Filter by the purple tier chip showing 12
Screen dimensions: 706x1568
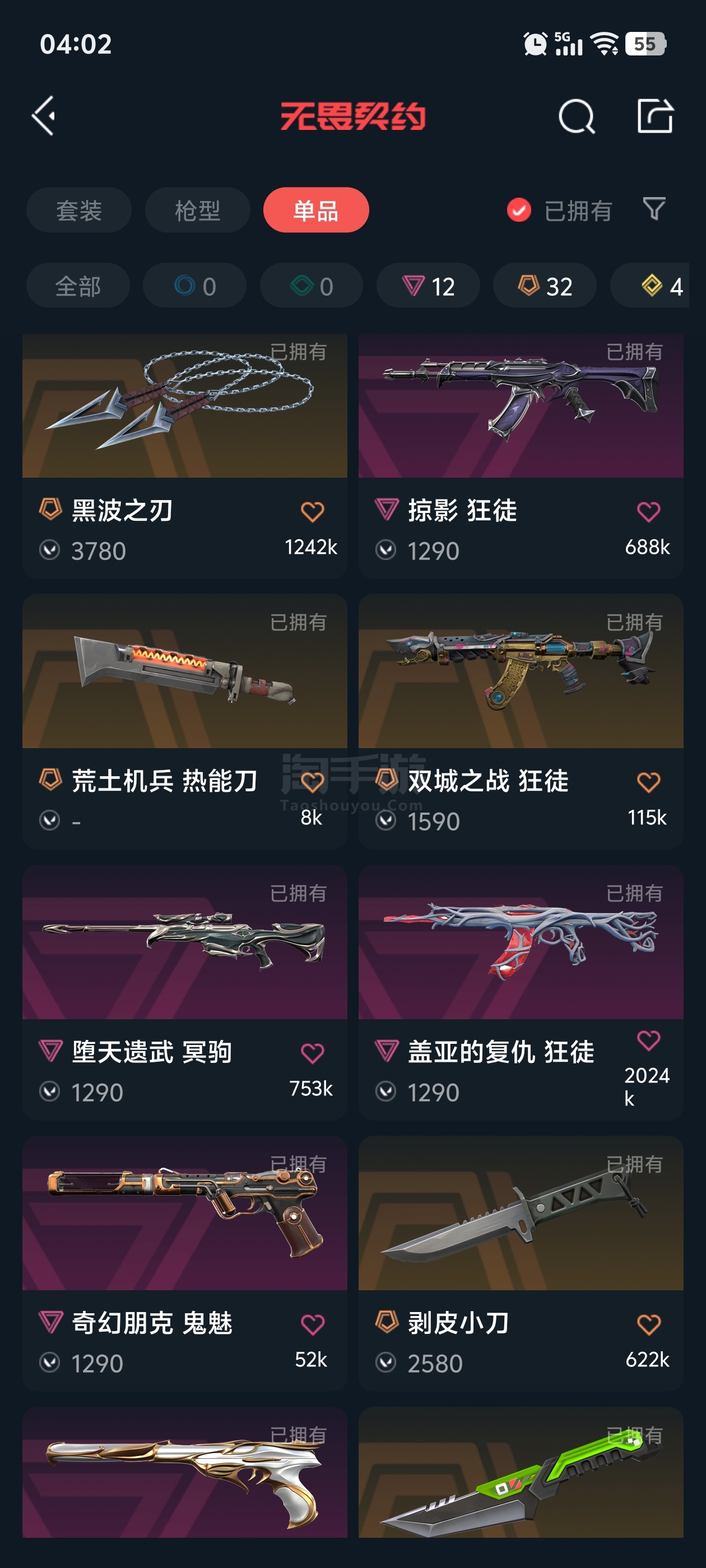point(428,286)
